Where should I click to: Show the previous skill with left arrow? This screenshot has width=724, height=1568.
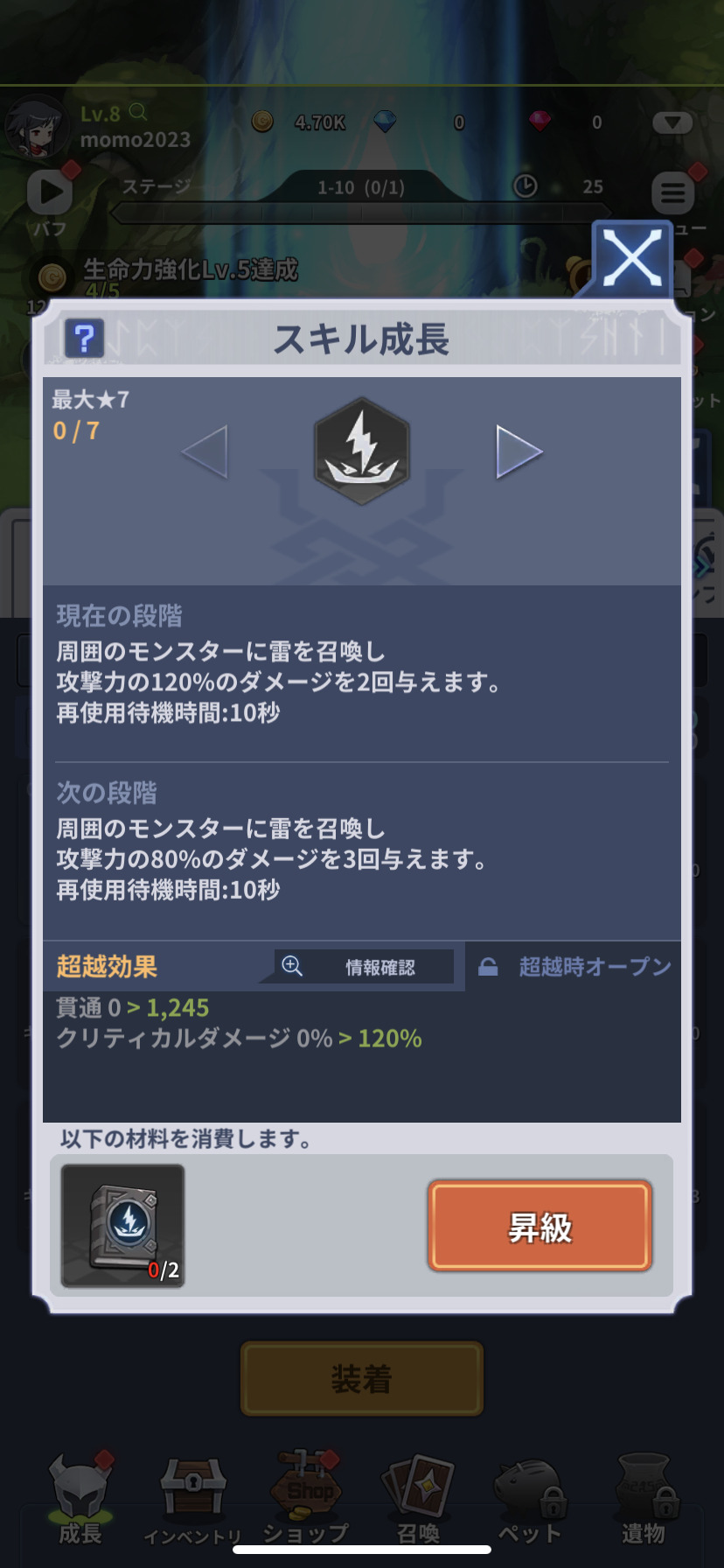point(205,451)
